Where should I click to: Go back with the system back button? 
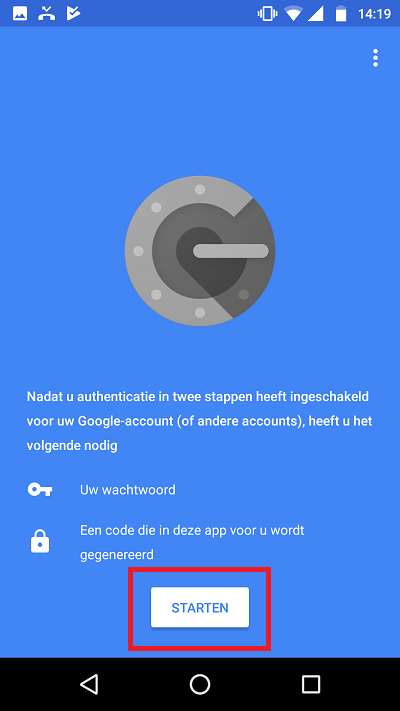point(89,684)
